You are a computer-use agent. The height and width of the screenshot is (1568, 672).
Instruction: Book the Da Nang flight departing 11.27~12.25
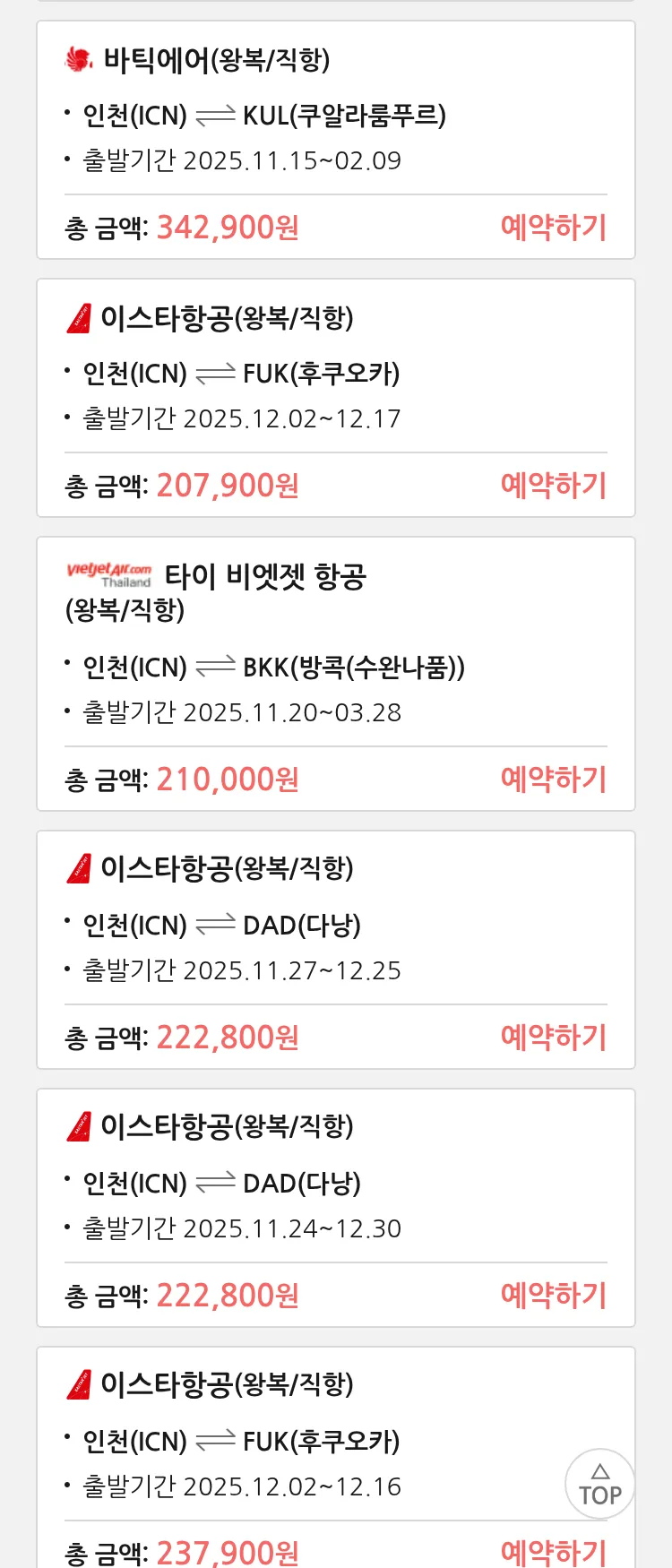coord(553,1038)
